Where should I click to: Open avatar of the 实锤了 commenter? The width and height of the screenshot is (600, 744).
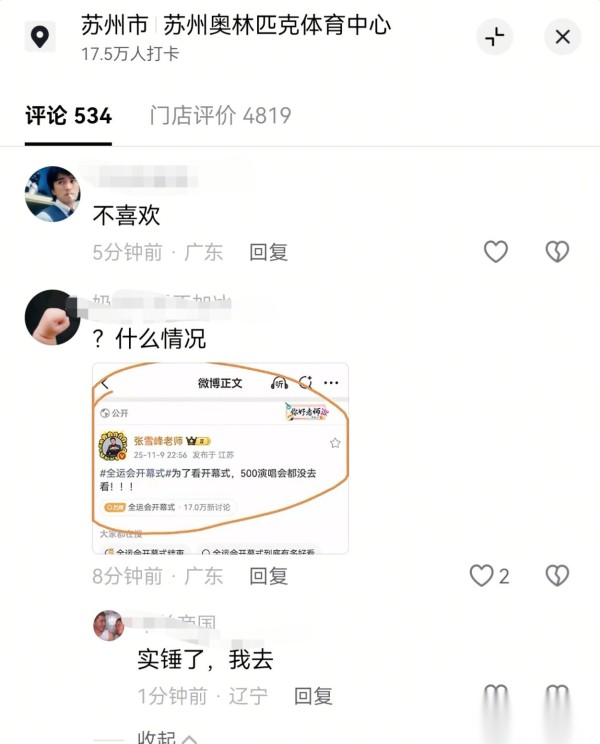(x=108, y=626)
